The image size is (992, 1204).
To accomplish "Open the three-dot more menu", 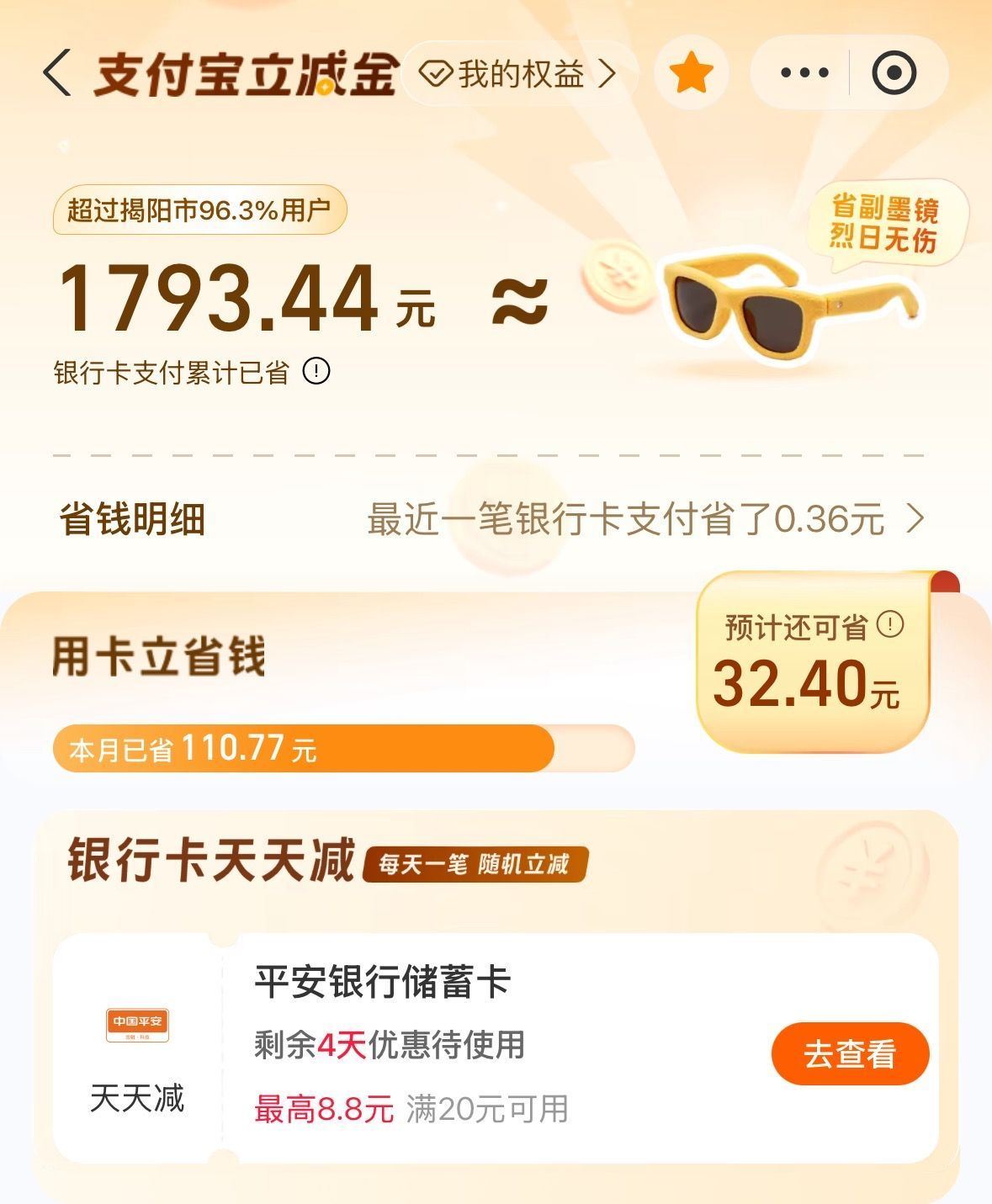I will coord(804,73).
